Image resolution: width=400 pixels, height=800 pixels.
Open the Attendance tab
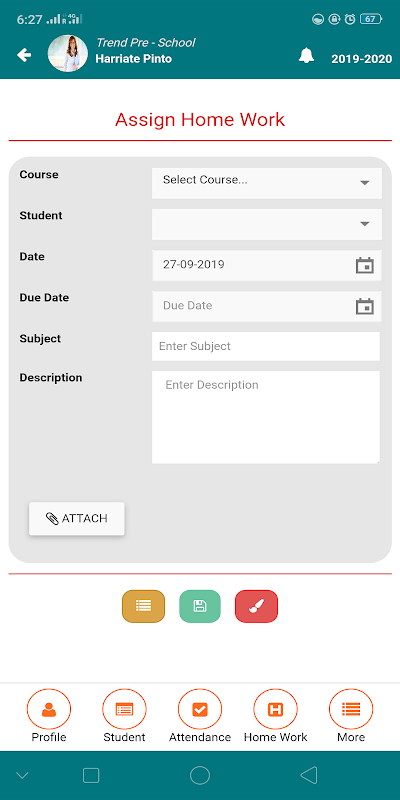[x=200, y=715]
